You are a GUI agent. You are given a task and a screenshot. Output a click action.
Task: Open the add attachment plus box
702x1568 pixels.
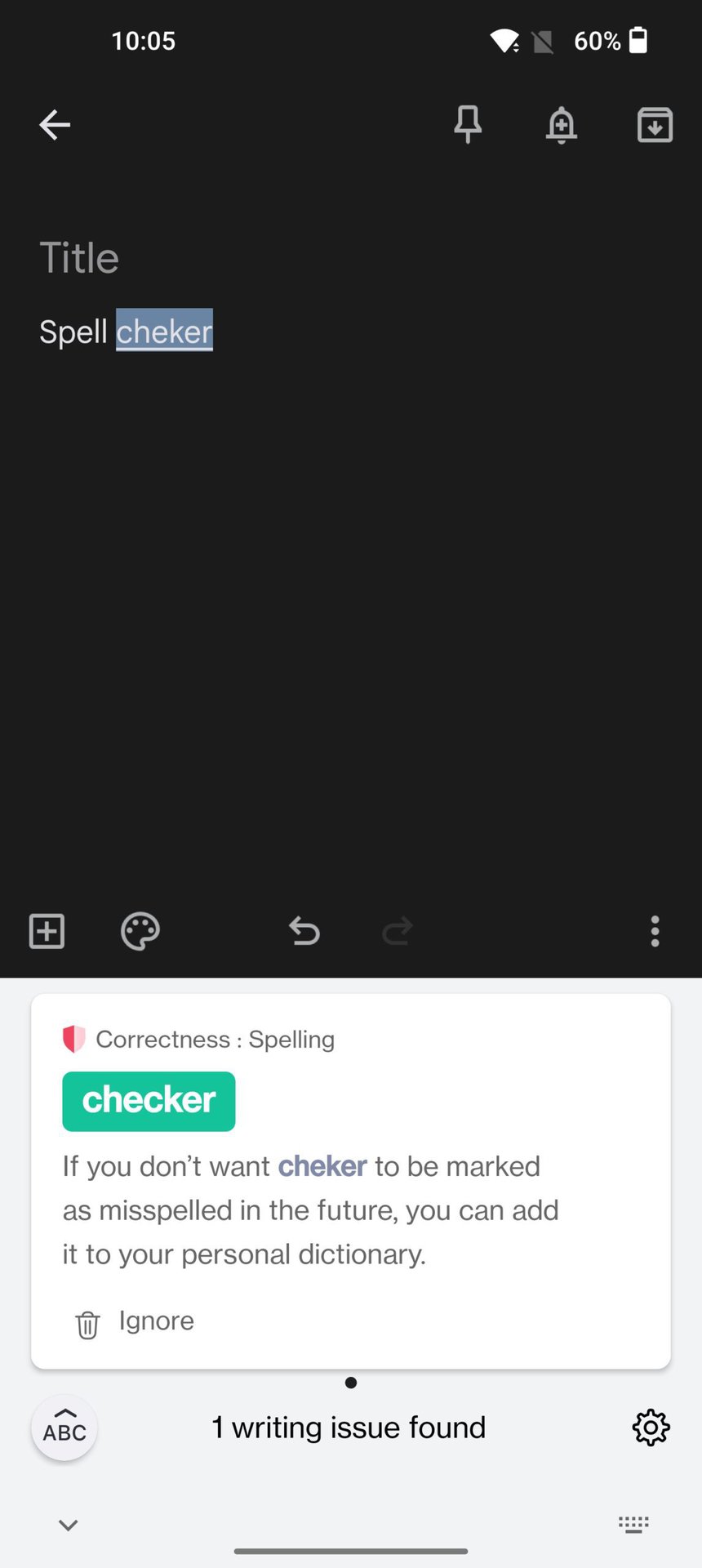point(47,931)
